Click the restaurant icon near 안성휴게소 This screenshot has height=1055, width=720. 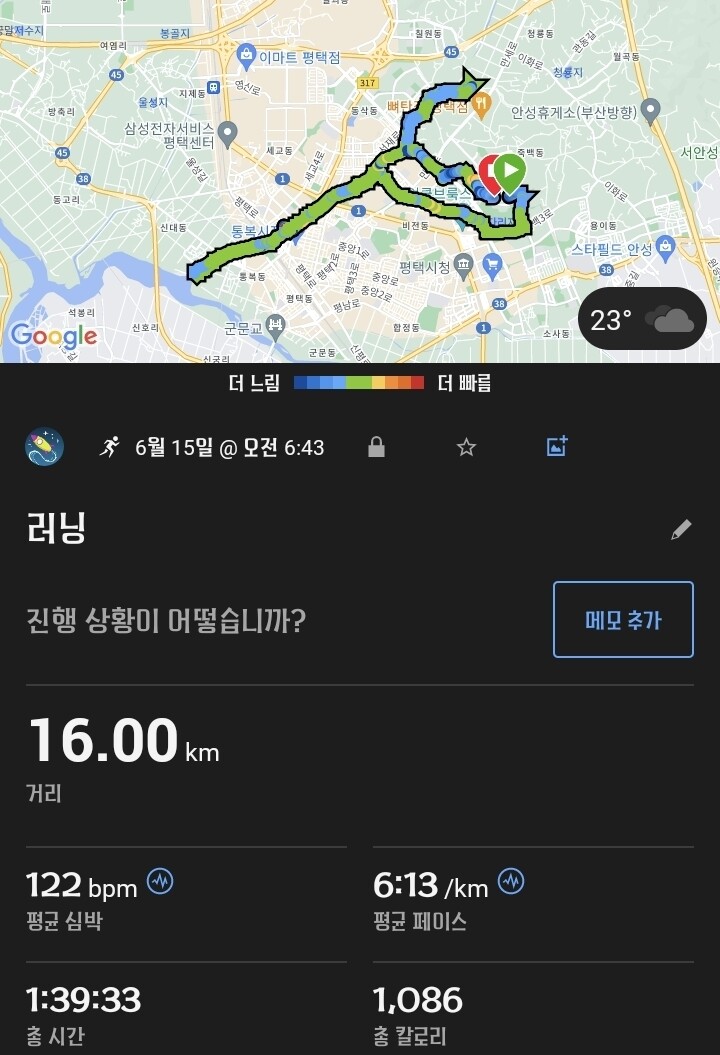(x=482, y=103)
